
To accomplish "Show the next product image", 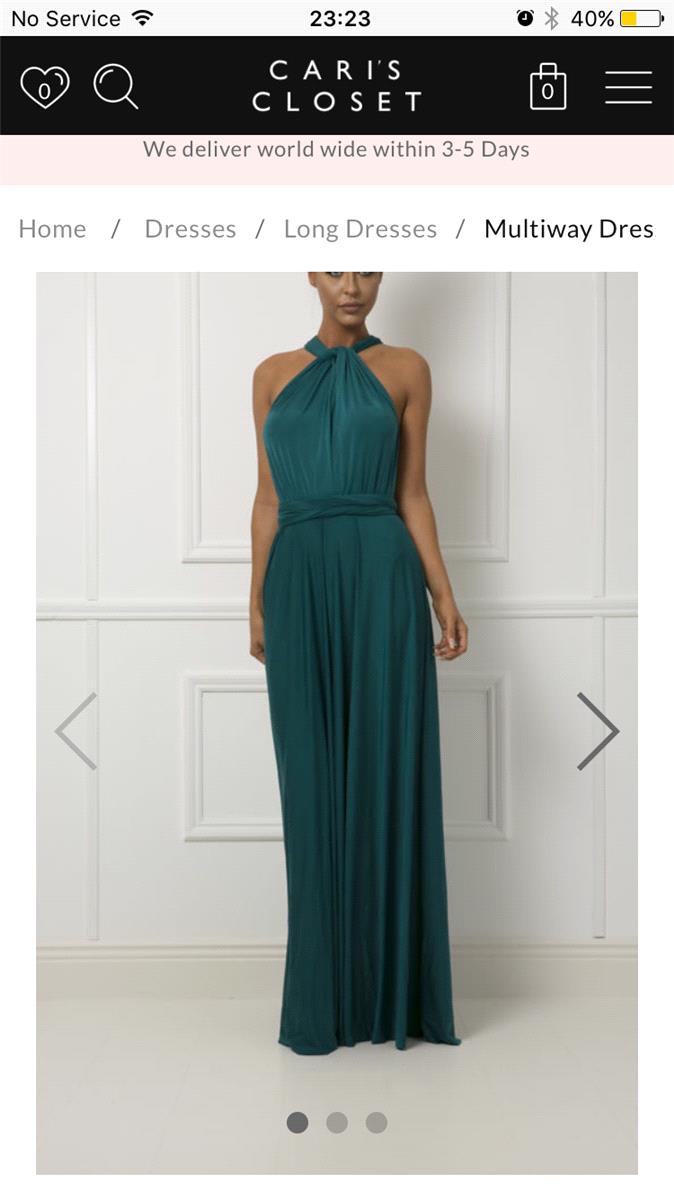I will click(597, 731).
